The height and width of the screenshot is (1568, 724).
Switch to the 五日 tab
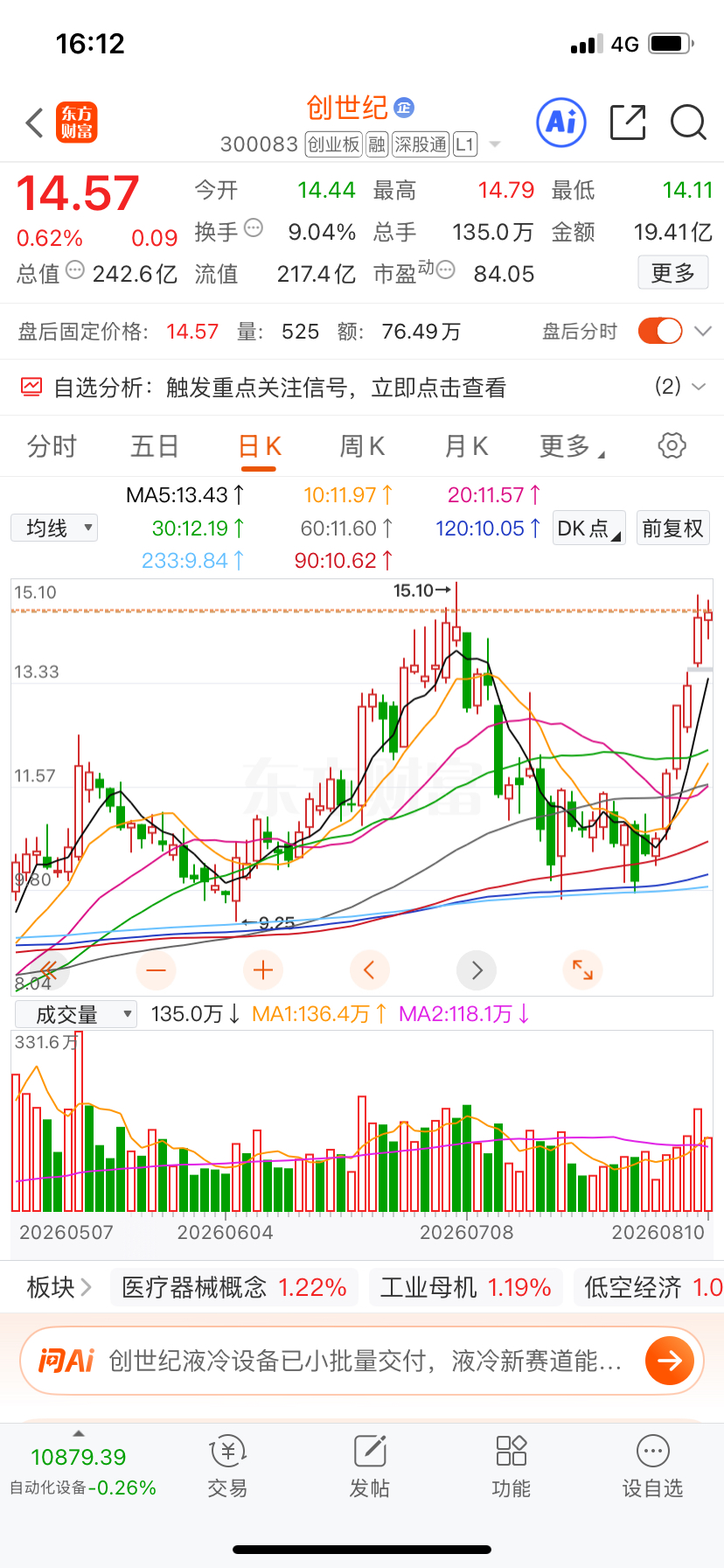coord(155,446)
